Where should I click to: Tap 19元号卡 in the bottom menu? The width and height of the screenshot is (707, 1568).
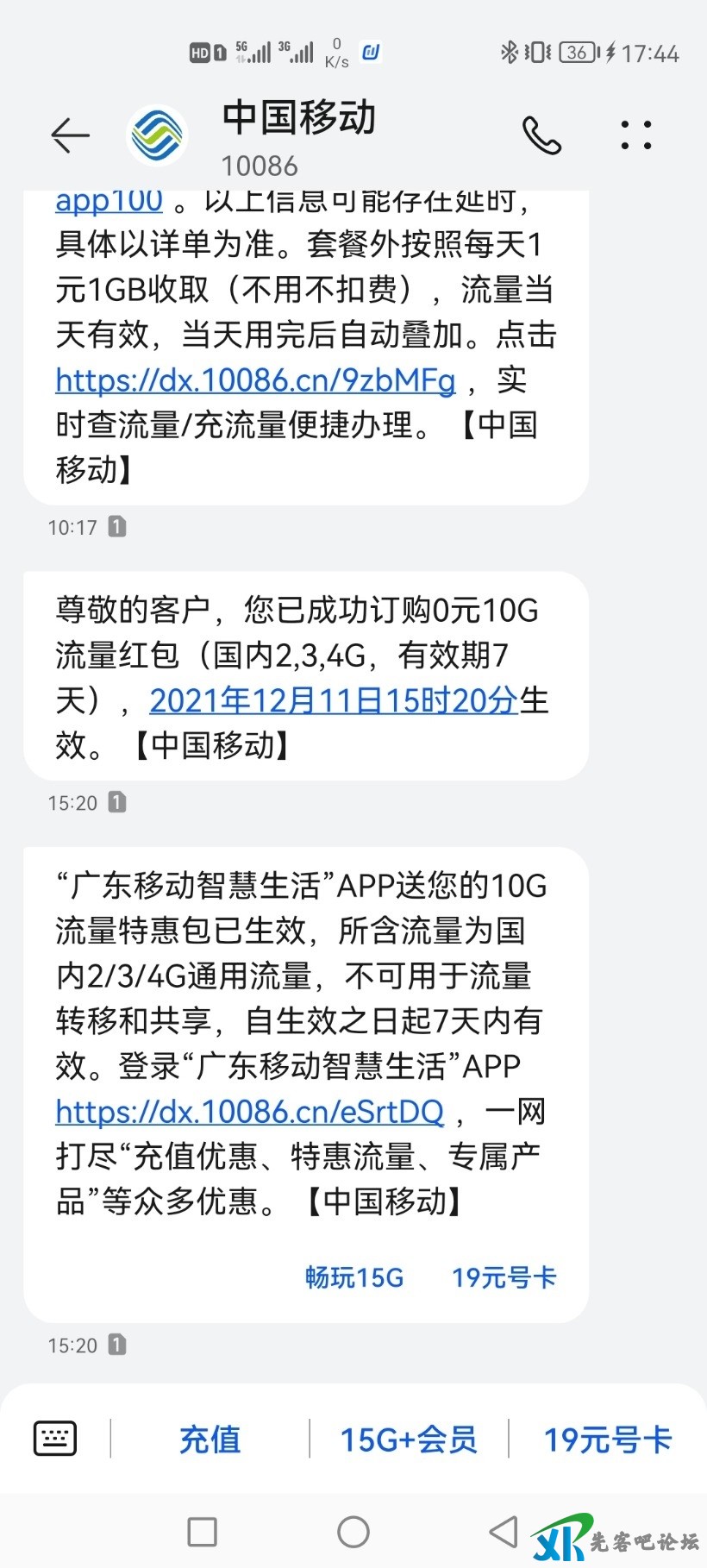click(607, 1439)
